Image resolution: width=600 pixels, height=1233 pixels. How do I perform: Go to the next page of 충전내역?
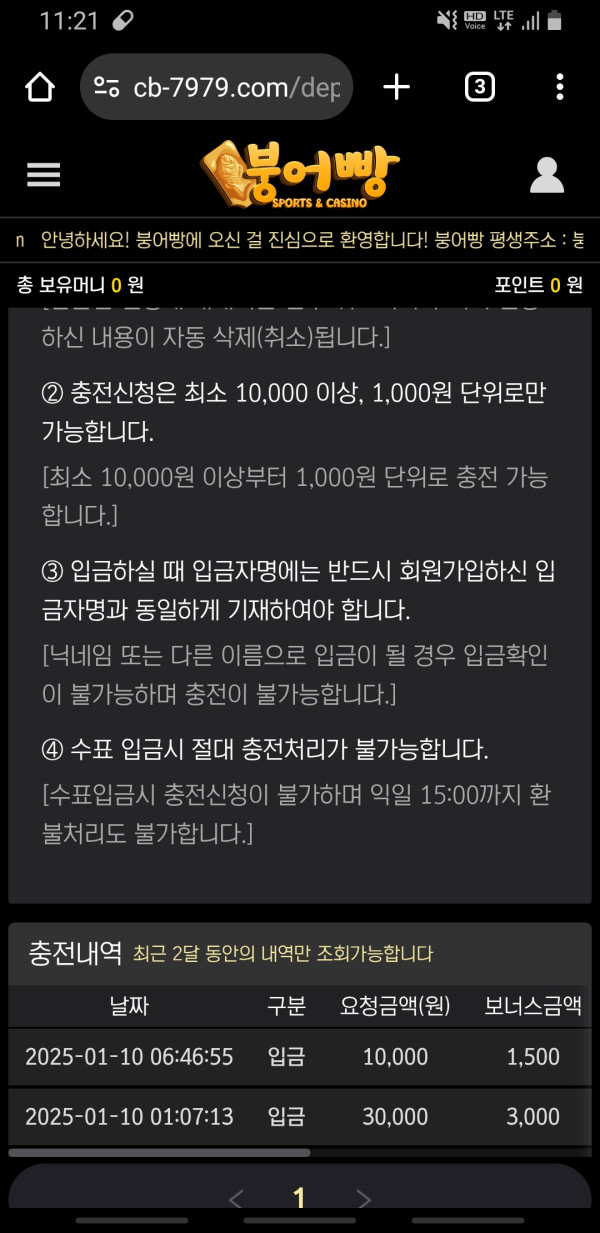click(x=364, y=1198)
